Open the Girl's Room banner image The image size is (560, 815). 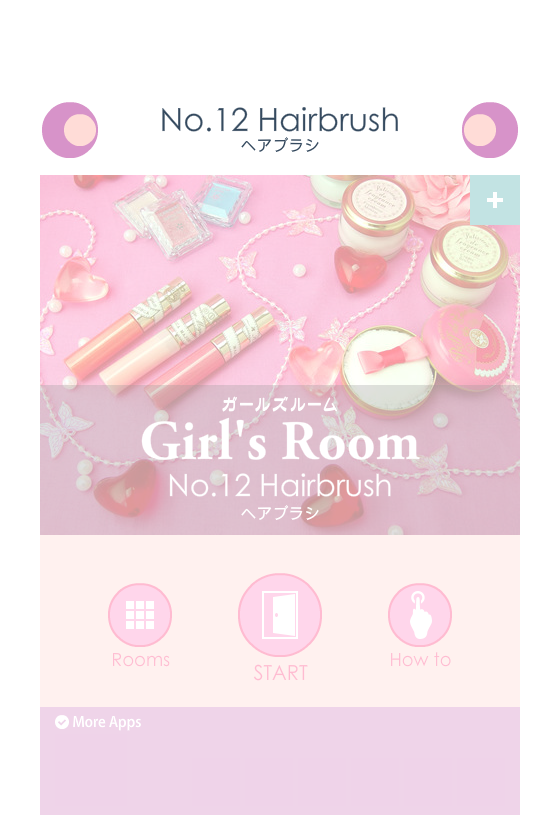click(280, 355)
